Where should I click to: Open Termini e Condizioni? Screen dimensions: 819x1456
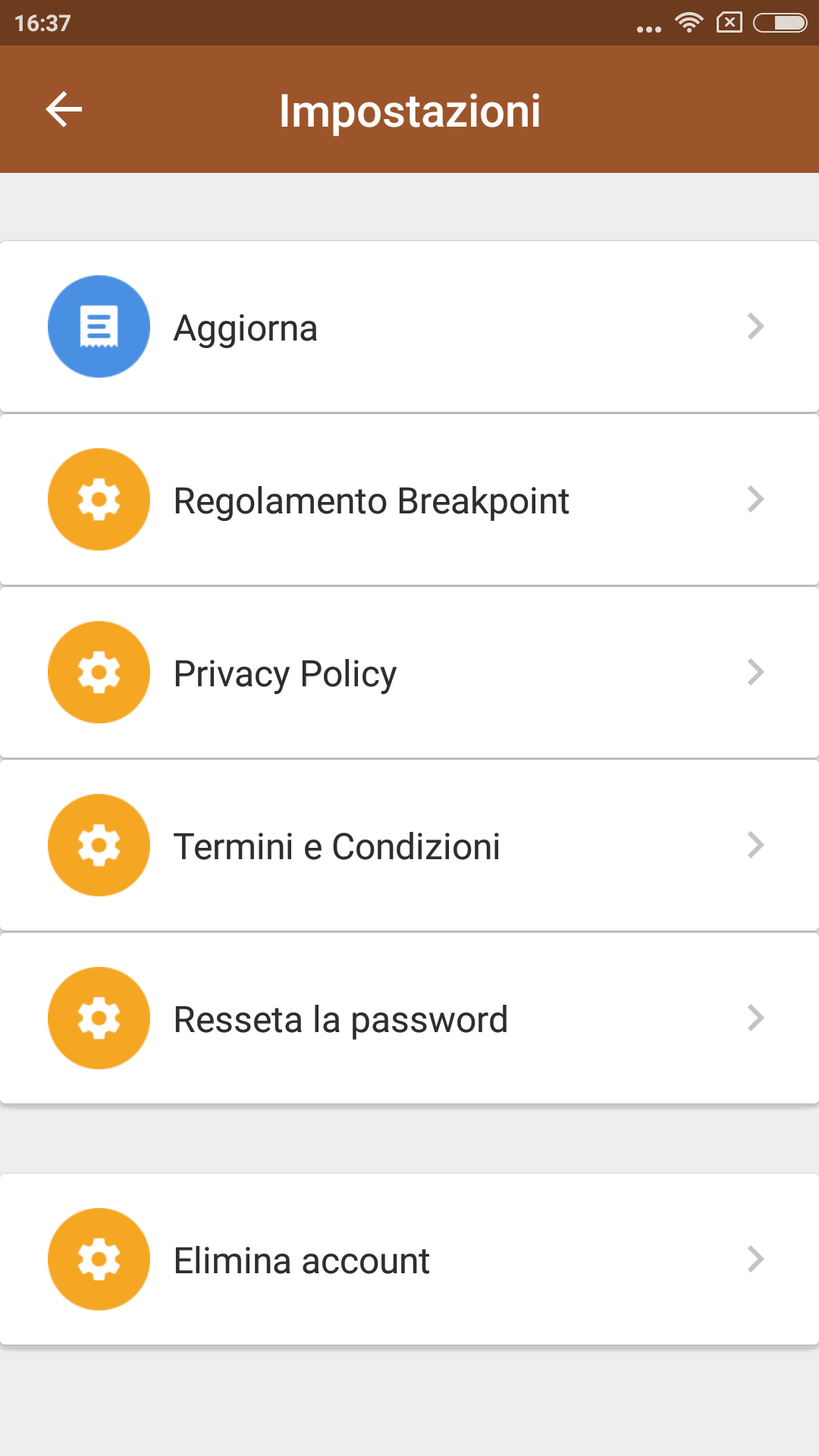[x=409, y=846]
